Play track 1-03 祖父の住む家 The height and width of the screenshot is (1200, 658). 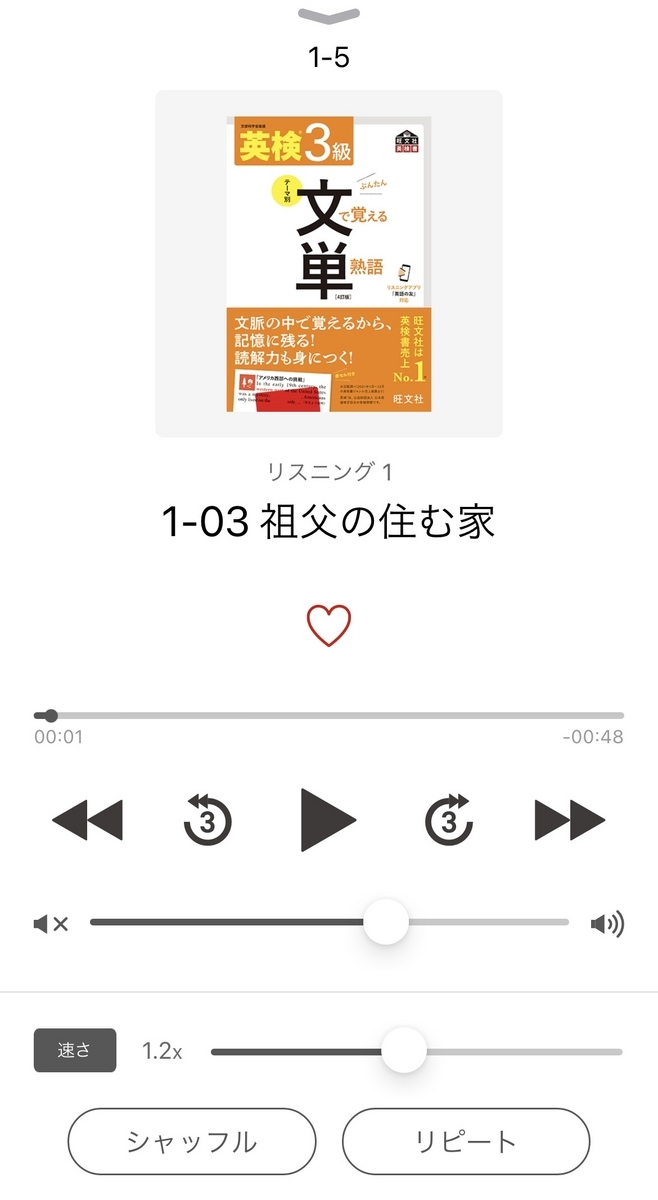(x=328, y=820)
